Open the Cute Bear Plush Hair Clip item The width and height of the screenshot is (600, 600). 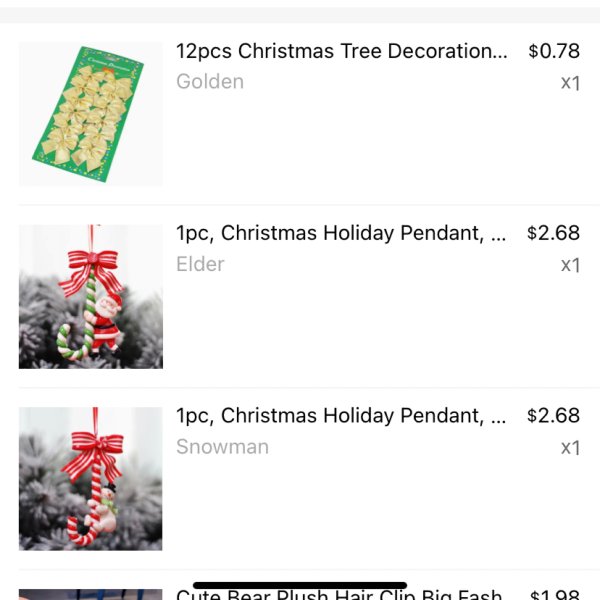pyautogui.click(x=340, y=594)
